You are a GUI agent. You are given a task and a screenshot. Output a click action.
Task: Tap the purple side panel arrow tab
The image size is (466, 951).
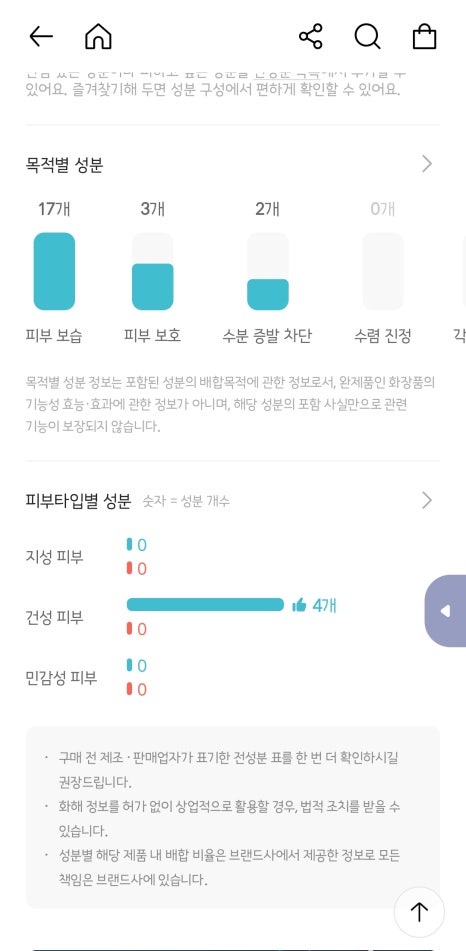pos(445,611)
